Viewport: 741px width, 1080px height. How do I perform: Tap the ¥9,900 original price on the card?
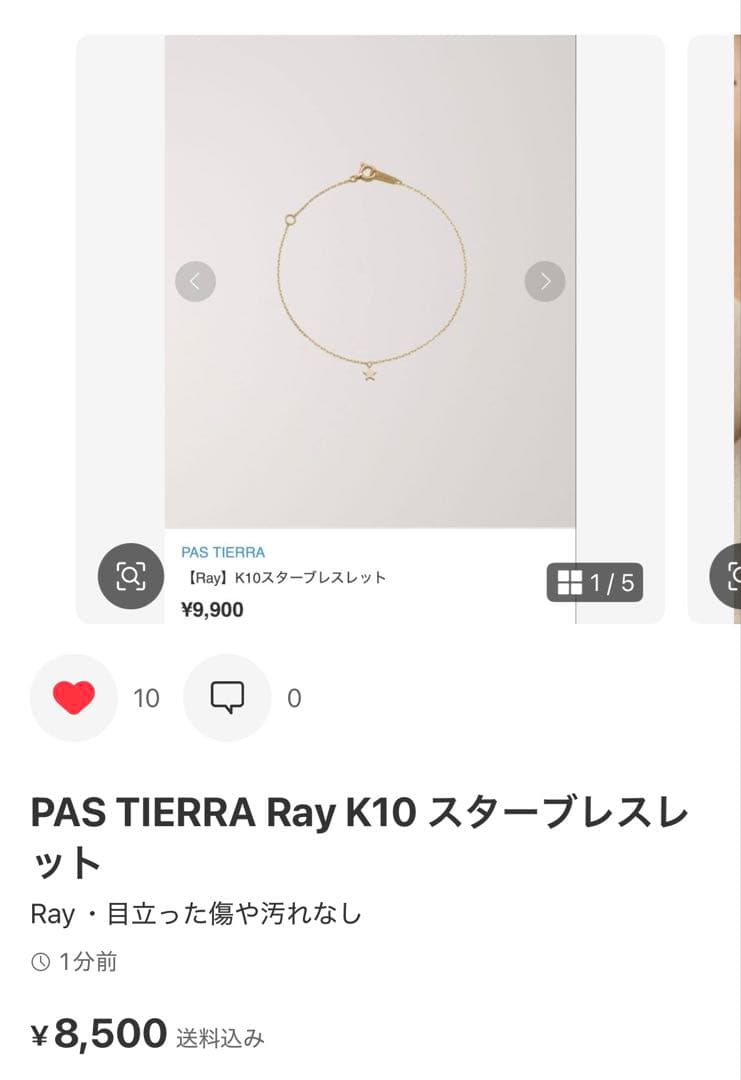212,609
